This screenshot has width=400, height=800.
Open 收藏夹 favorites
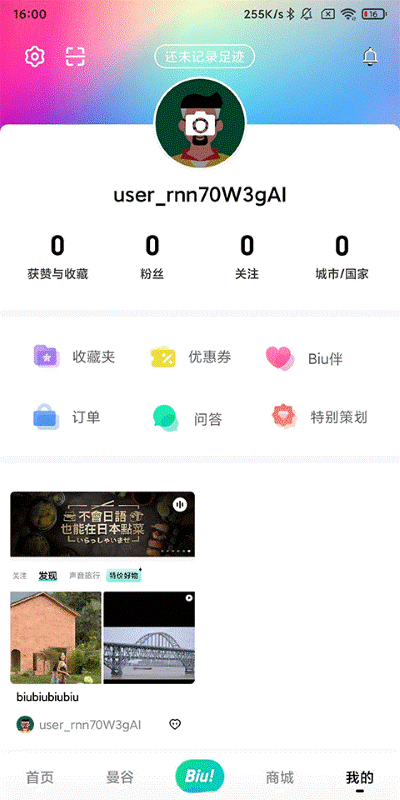tap(74, 357)
